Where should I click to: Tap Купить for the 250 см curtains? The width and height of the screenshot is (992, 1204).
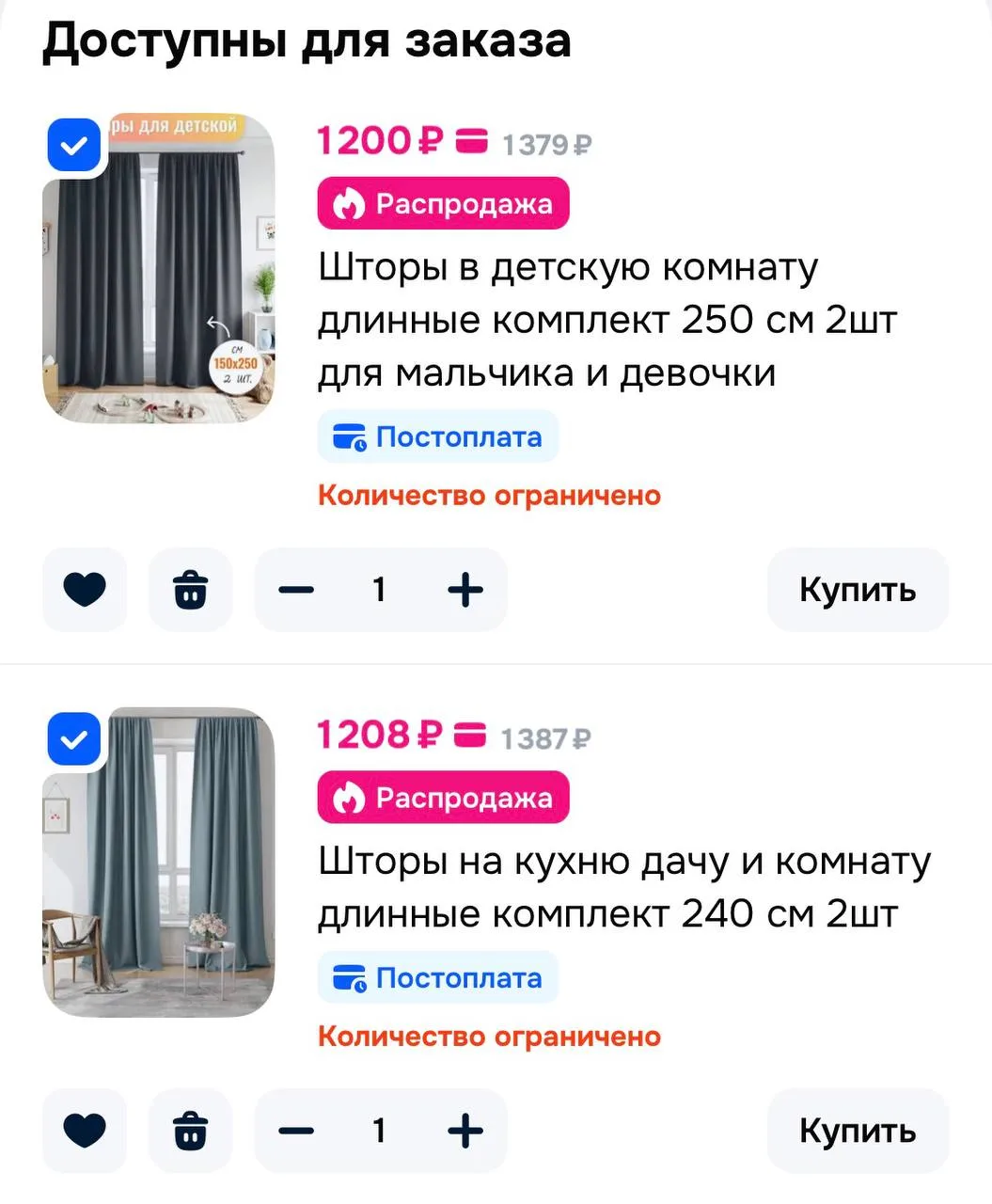point(858,590)
